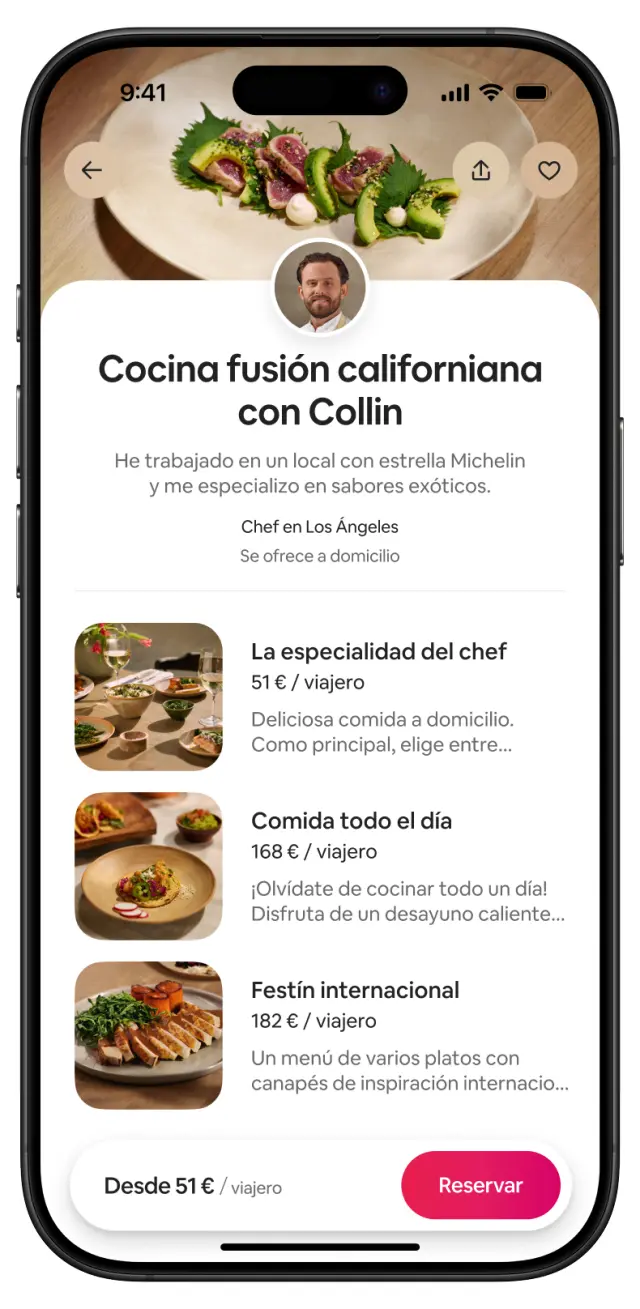640x1309 pixels.
Task: Go back using the arrow icon
Action: click(92, 171)
